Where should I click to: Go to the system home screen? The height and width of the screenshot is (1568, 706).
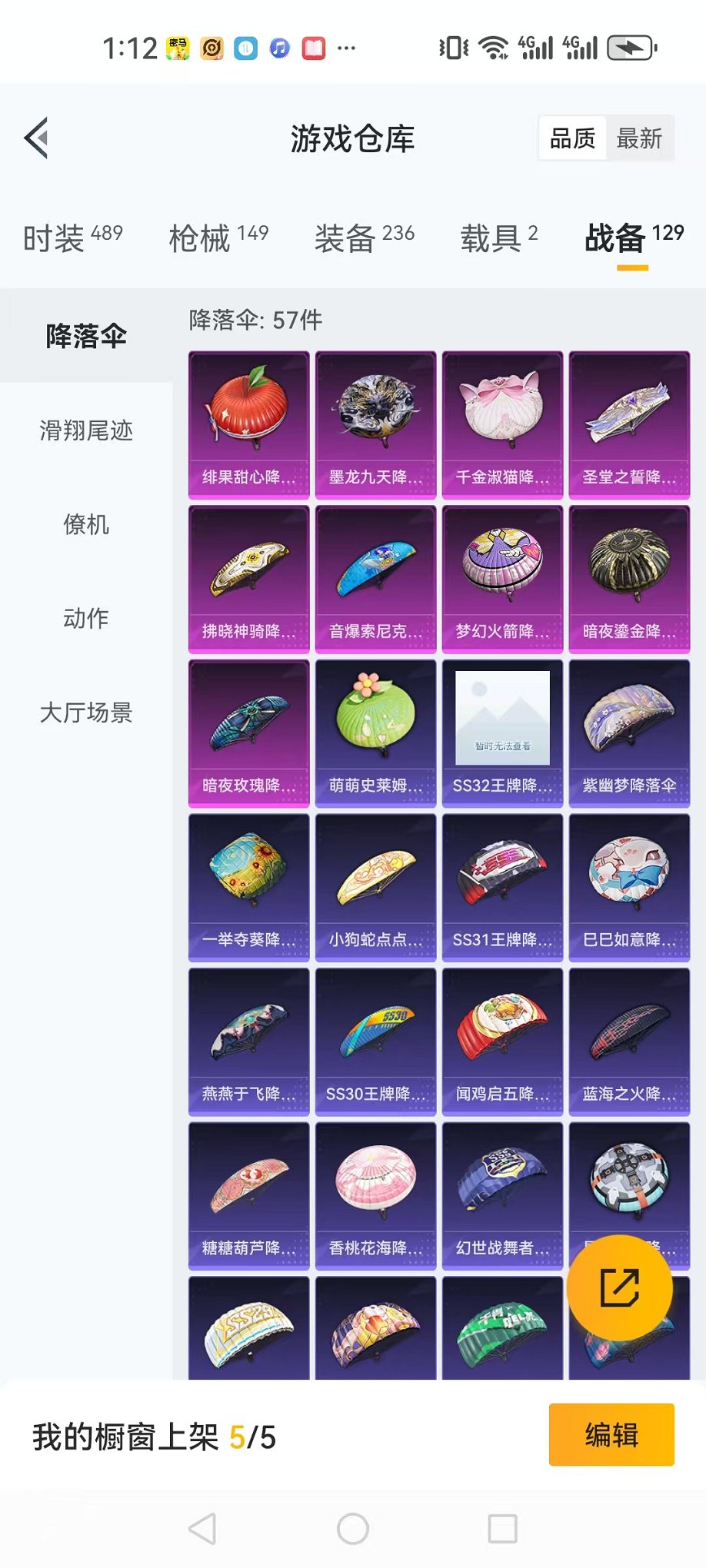click(353, 1529)
